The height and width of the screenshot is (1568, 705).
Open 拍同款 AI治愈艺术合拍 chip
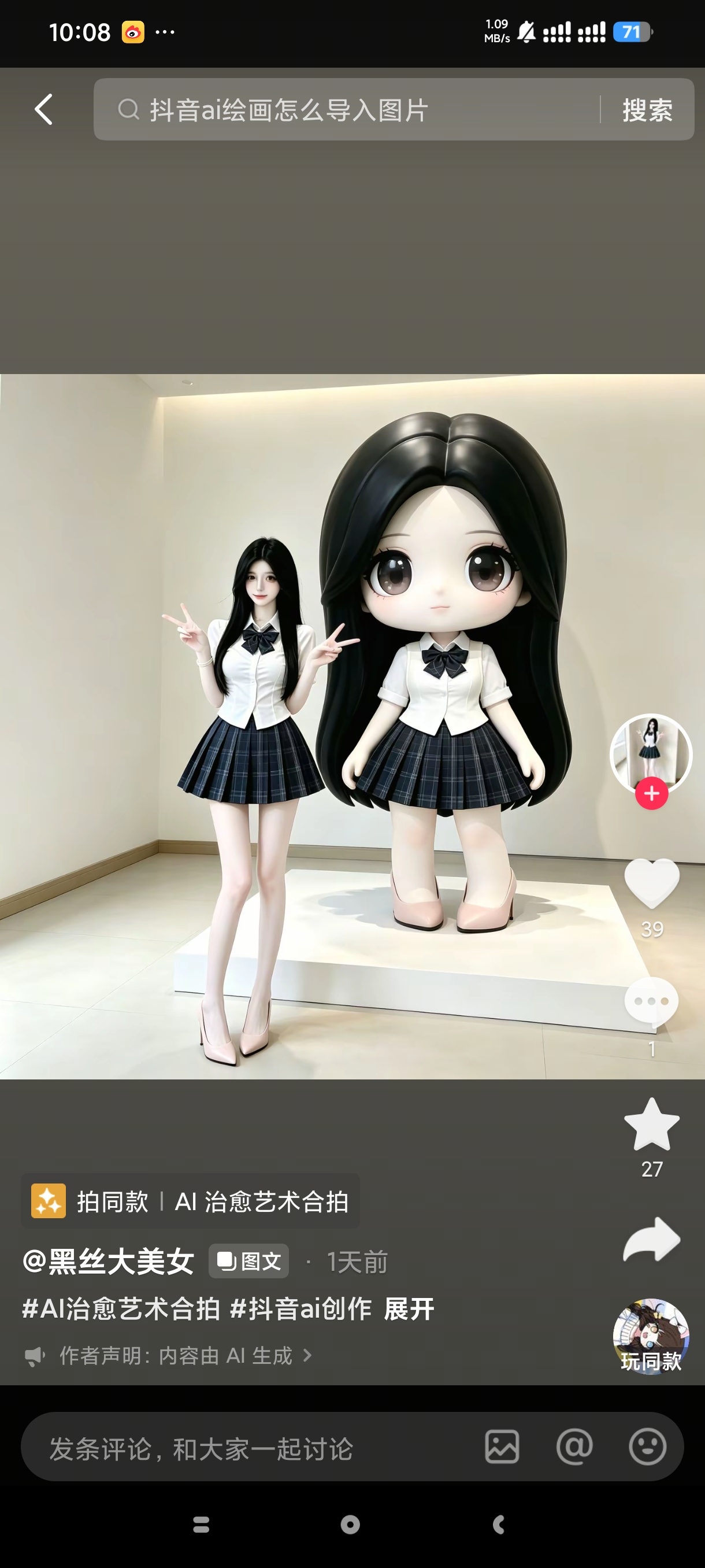click(190, 1201)
